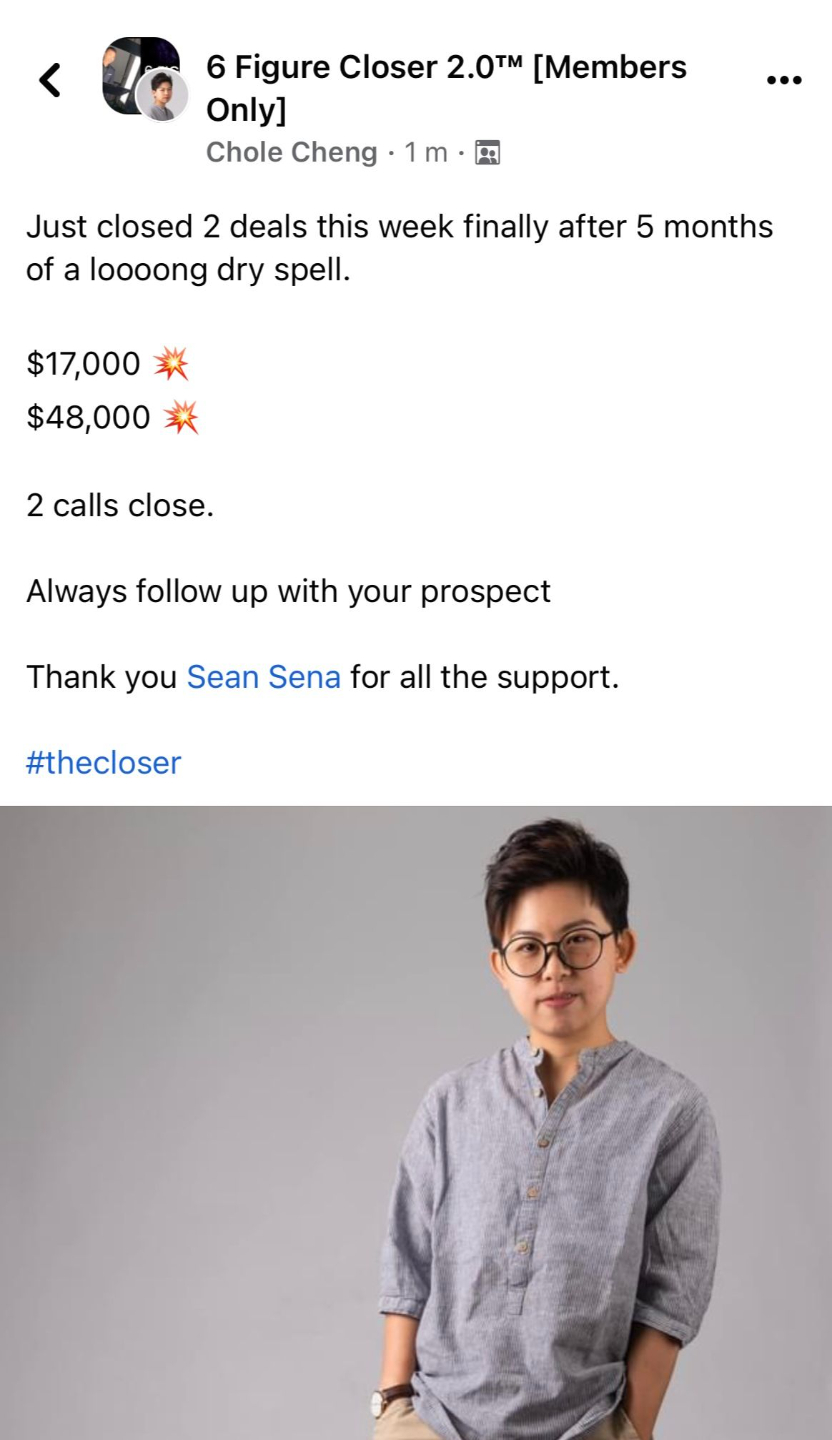Open the #thecloser hashtag
This screenshot has width=832, height=1440.
103,763
